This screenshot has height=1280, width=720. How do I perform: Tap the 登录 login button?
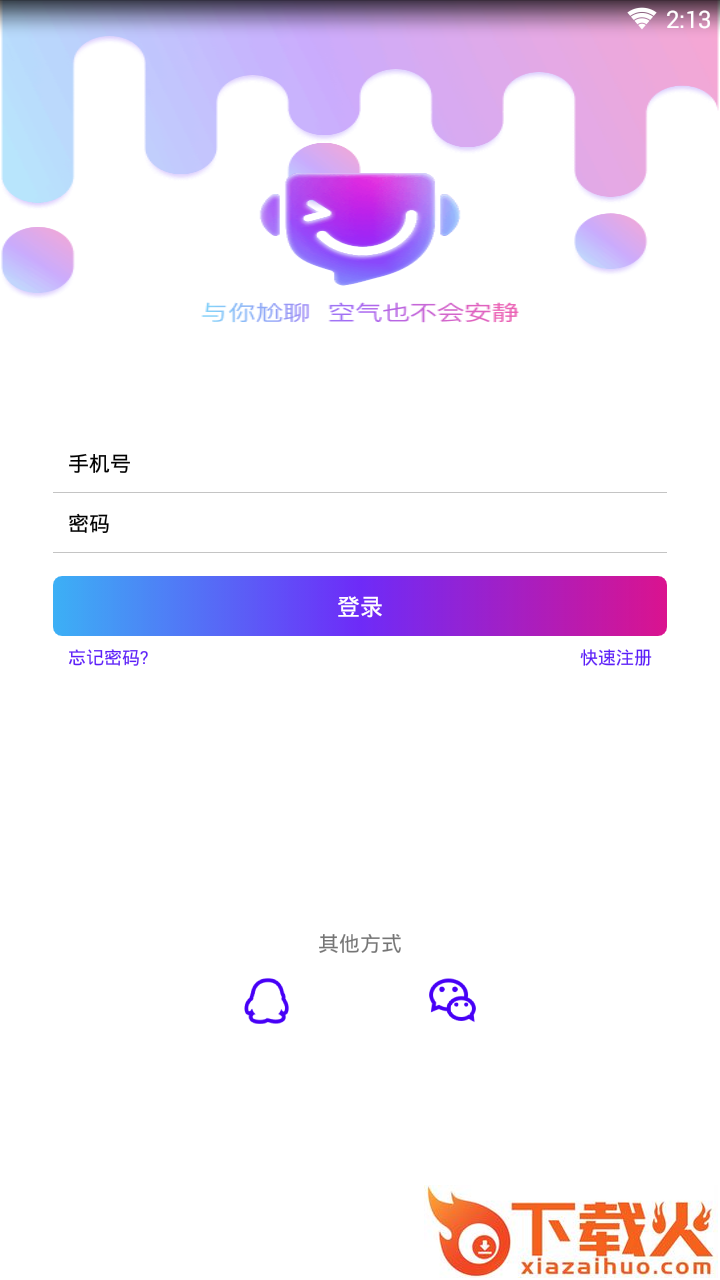[360, 606]
